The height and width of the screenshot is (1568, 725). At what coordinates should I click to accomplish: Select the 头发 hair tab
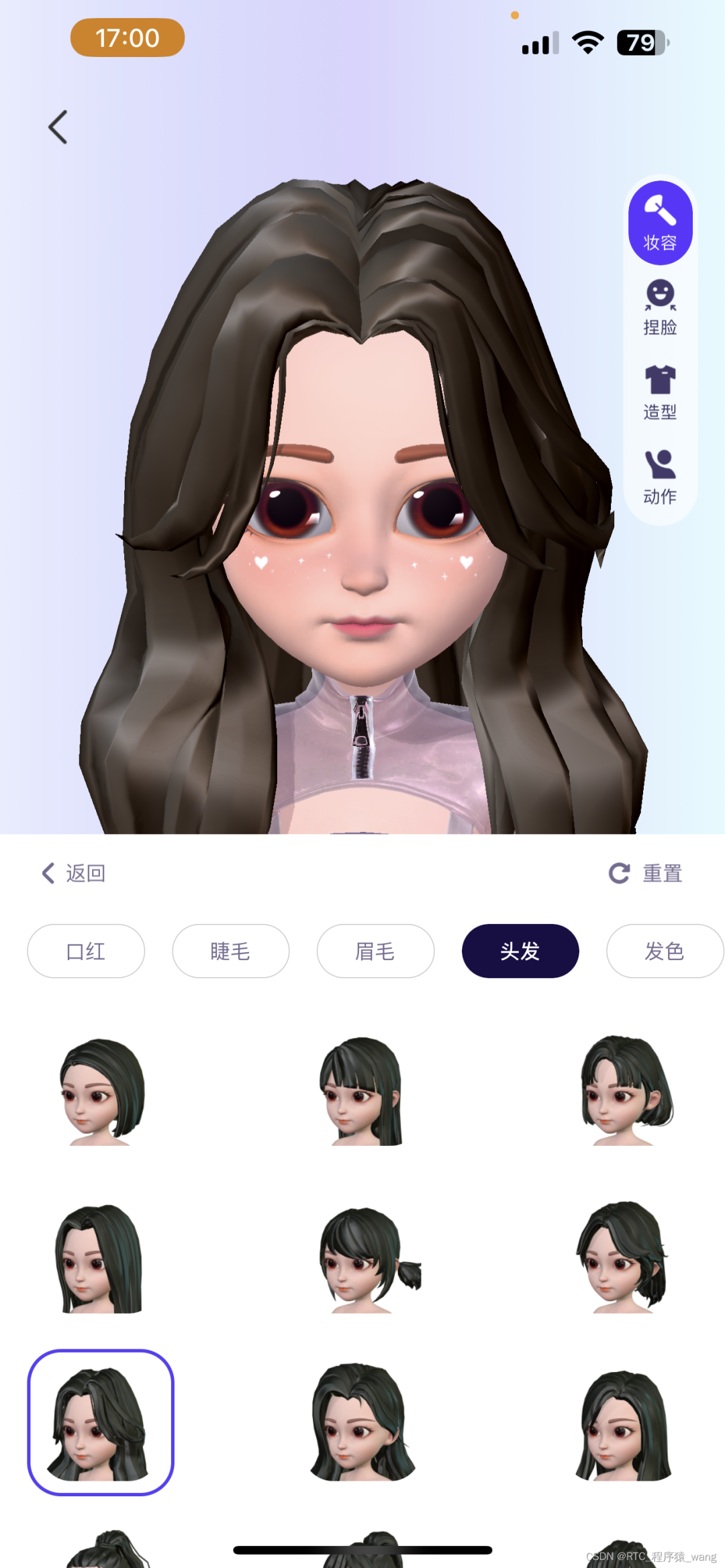point(520,951)
